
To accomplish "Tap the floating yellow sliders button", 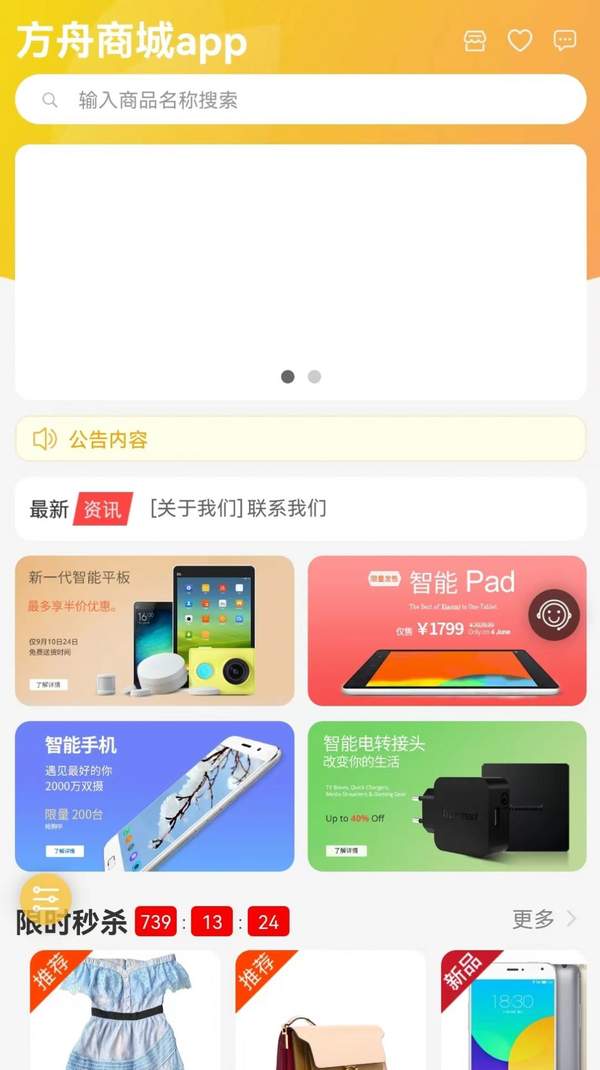I will click(x=46, y=895).
